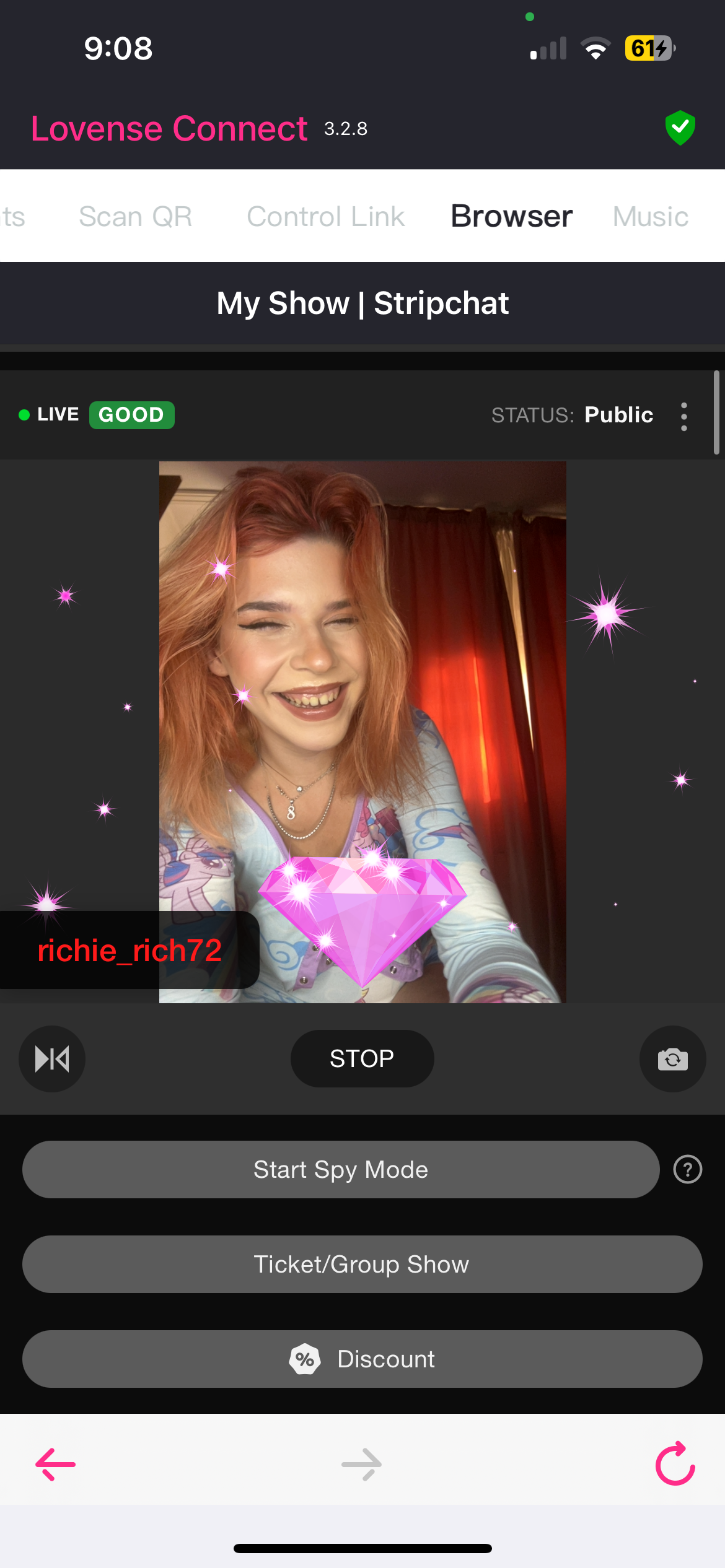Start Spy Mode
This screenshot has height=1568, width=725.
coord(340,1170)
